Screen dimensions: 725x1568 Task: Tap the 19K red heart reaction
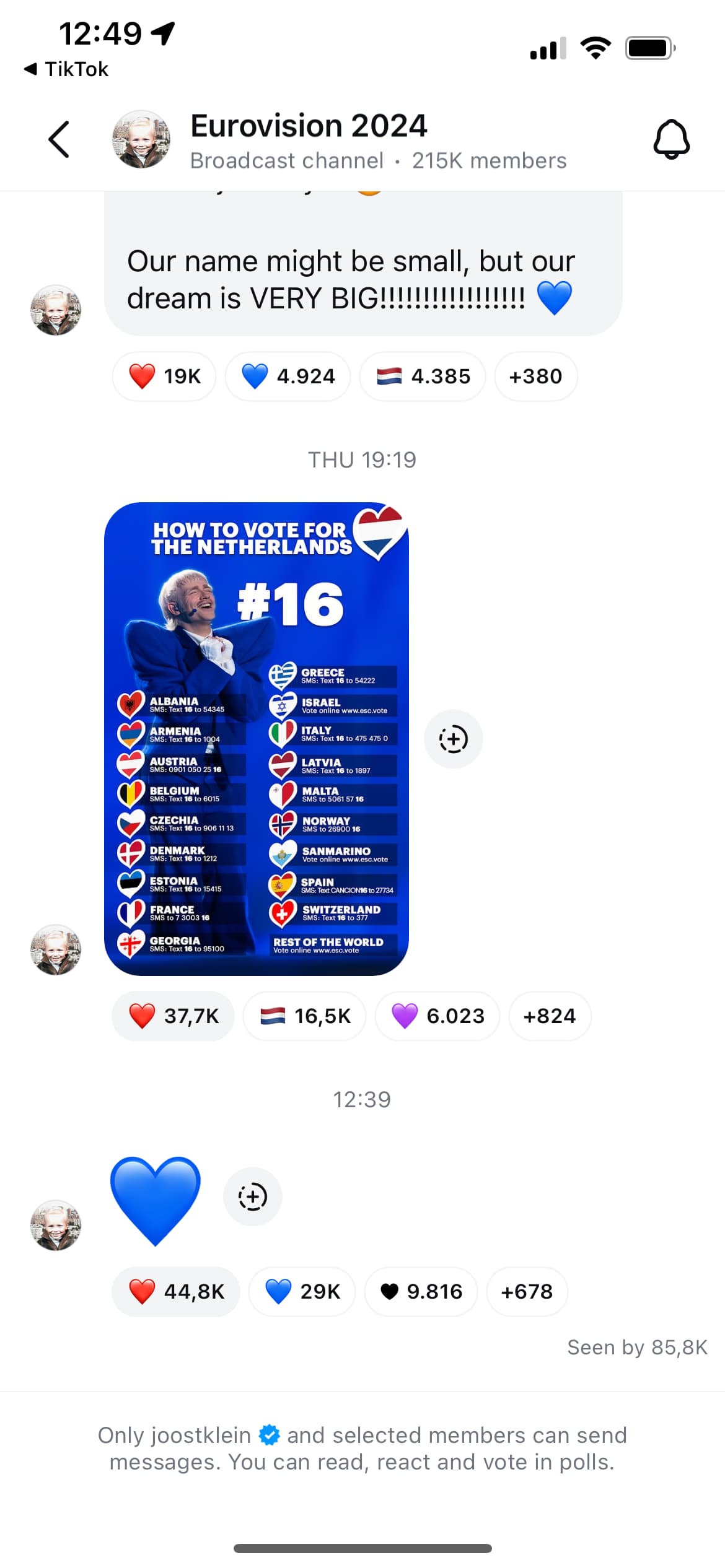point(164,377)
